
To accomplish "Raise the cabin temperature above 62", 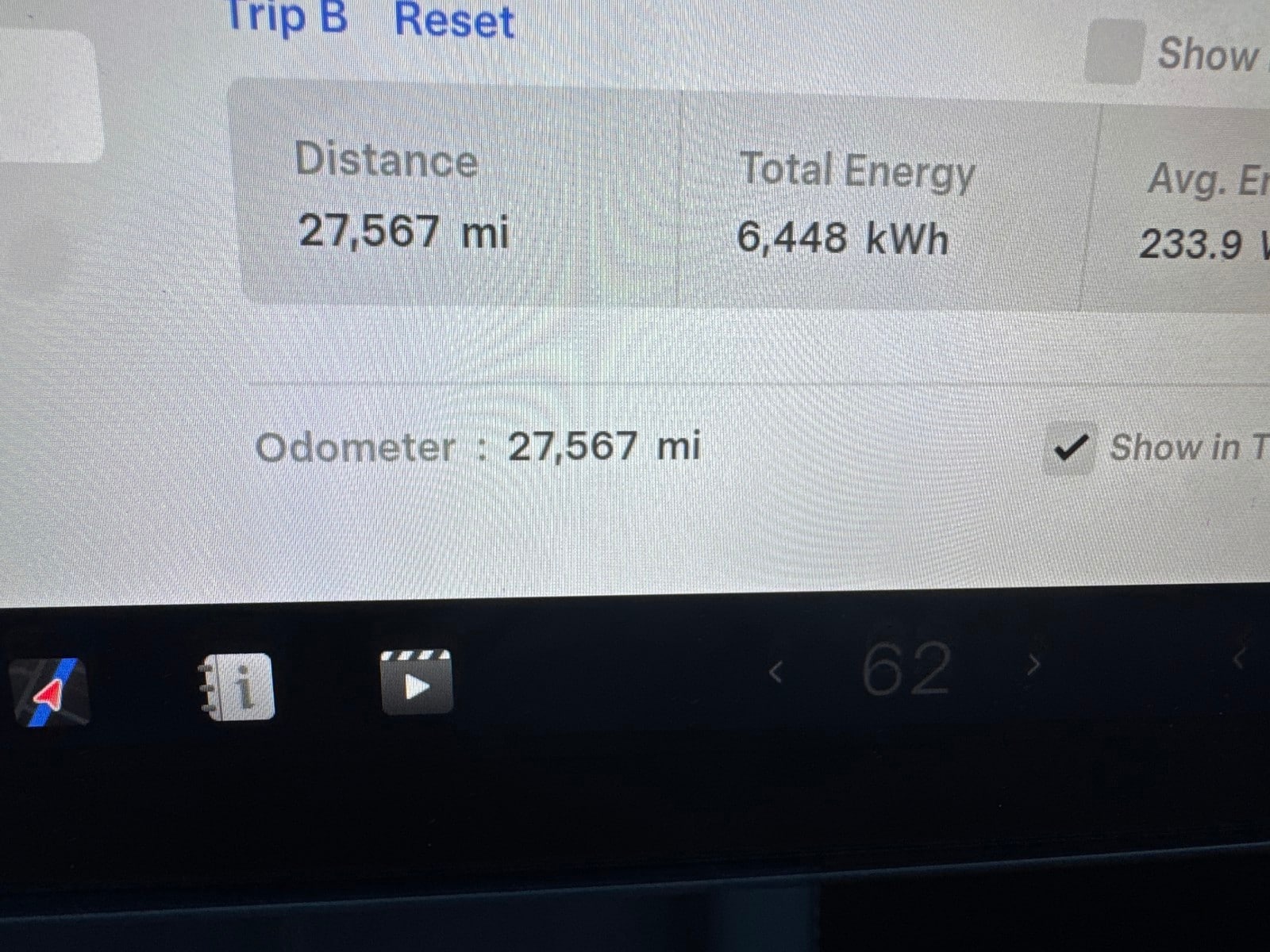I will (x=1033, y=665).
